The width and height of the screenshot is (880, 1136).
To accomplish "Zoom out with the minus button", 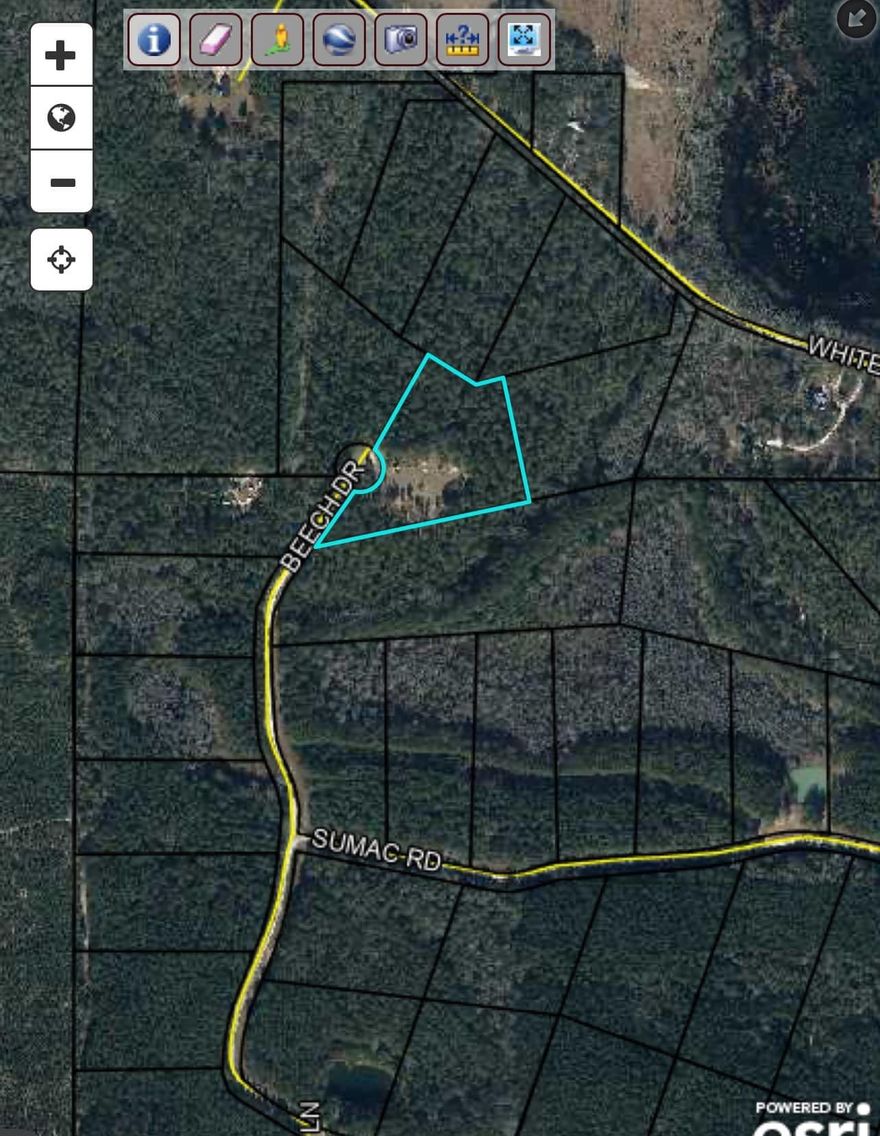I will (x=61, y=182).
